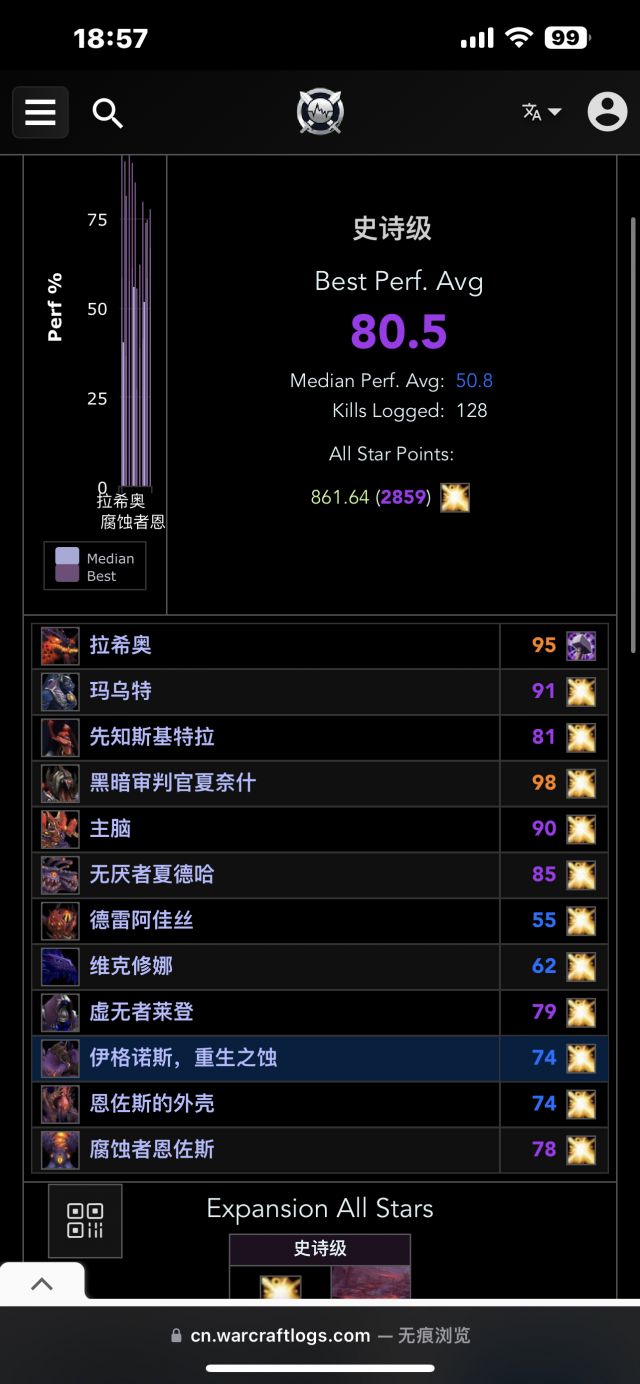Expand the browser toolbar chevron

(x=42, y=1284)
